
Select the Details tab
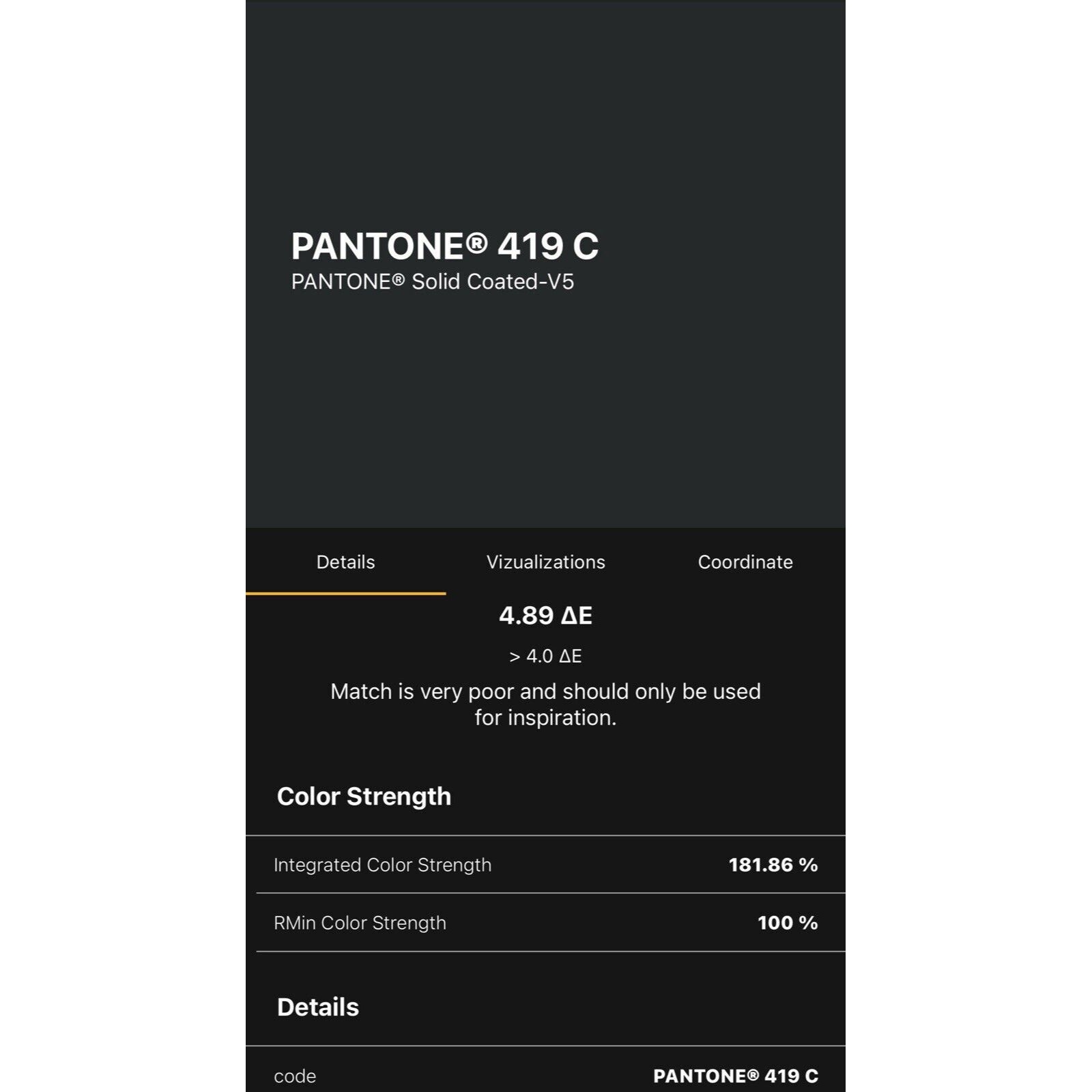click(x=345, y=562)
